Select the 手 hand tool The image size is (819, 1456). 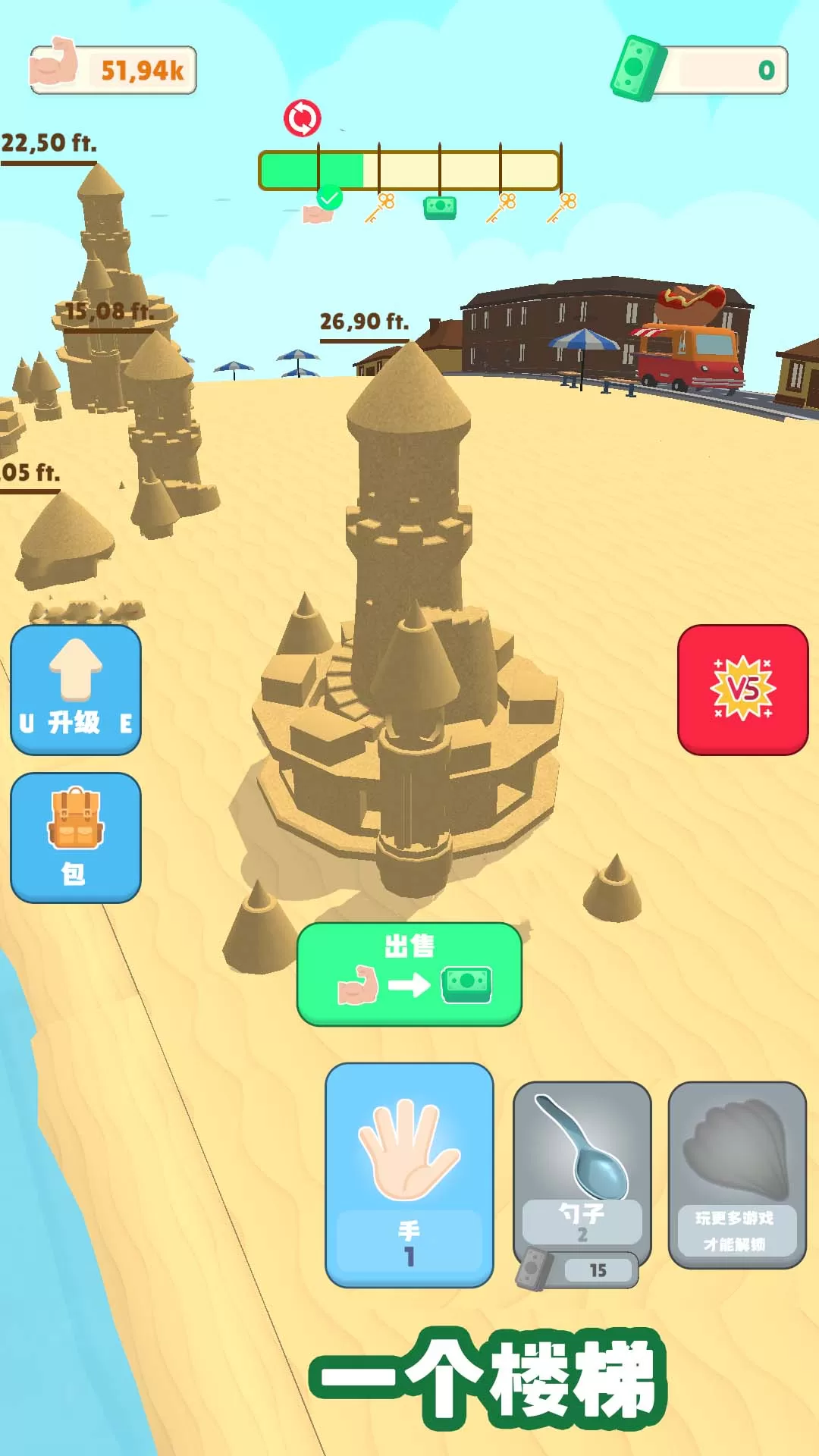click(409, 1174)
